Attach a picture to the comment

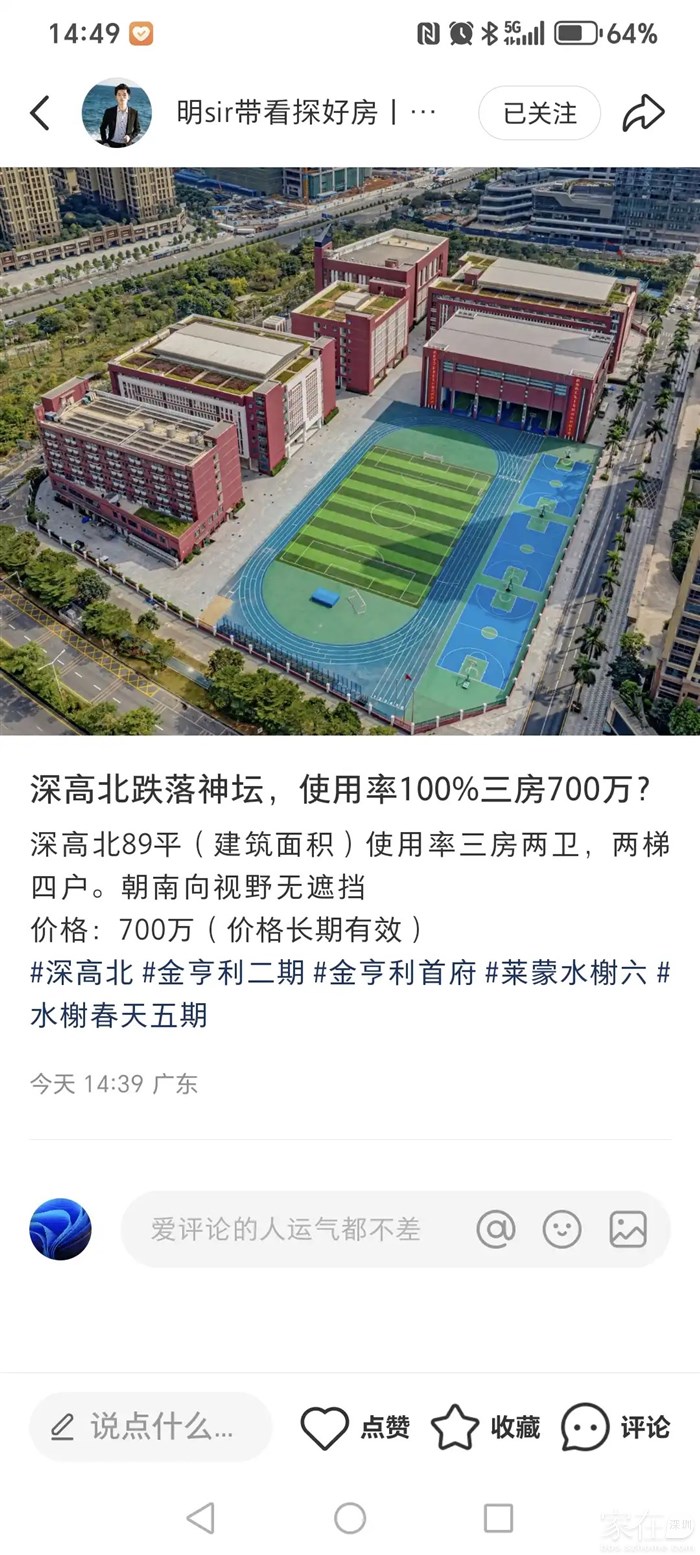(x=628, y=1229)
